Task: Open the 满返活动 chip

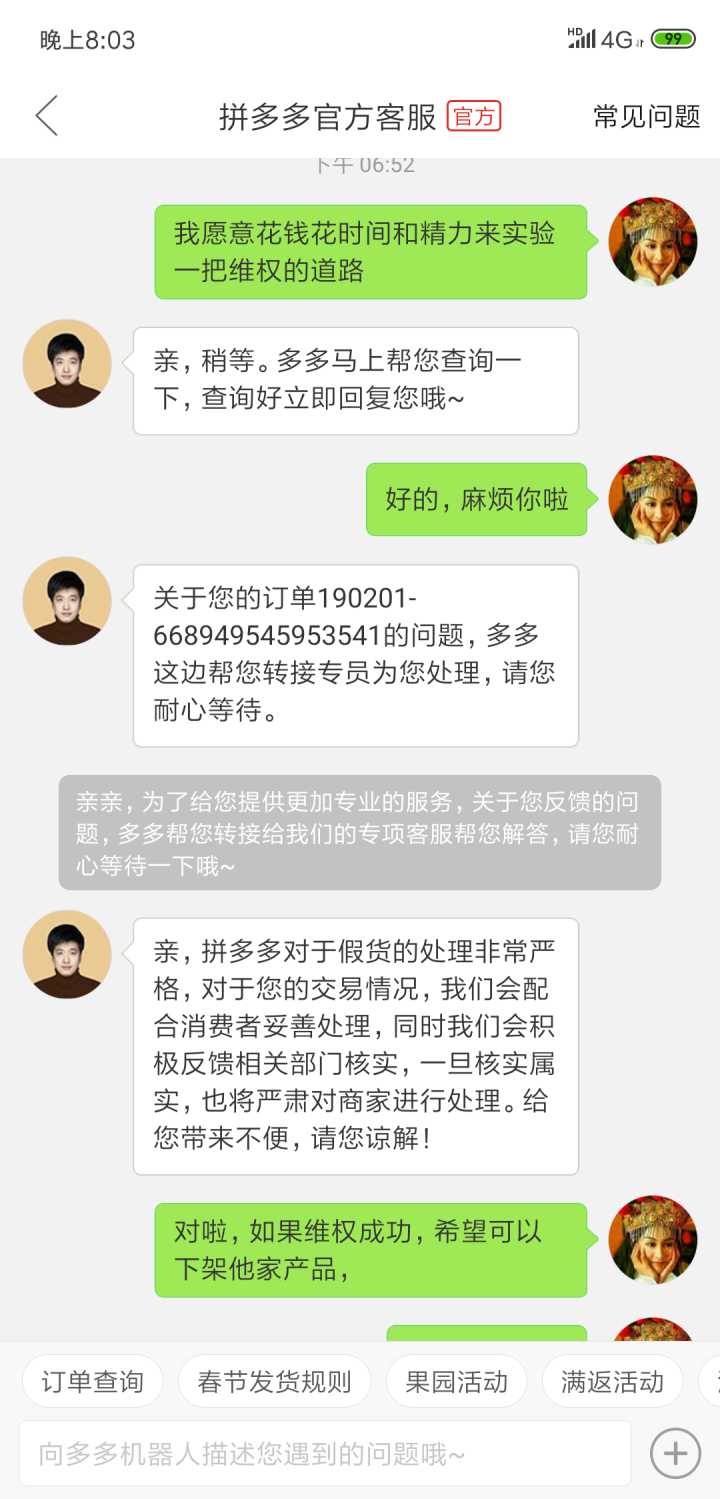Action: point(612,1382)
